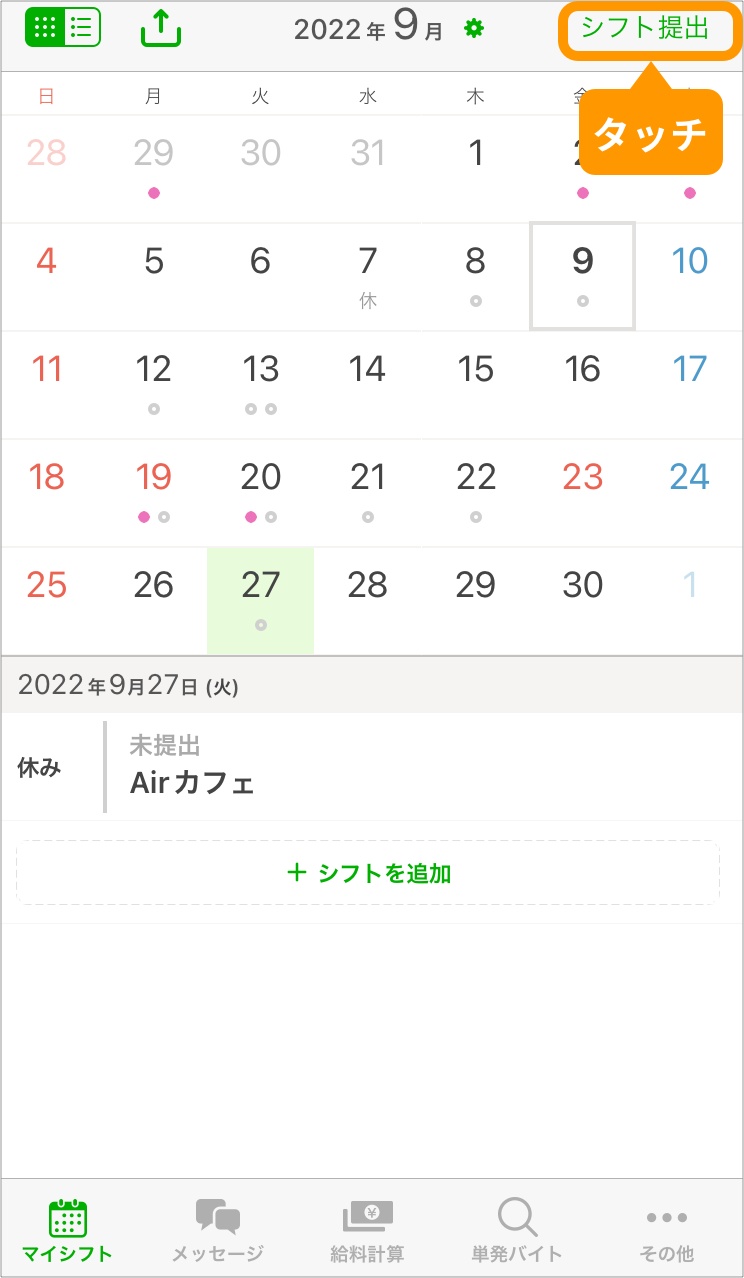
Task: Open the 2022年9月 month selector
Action: click(370, 28)
